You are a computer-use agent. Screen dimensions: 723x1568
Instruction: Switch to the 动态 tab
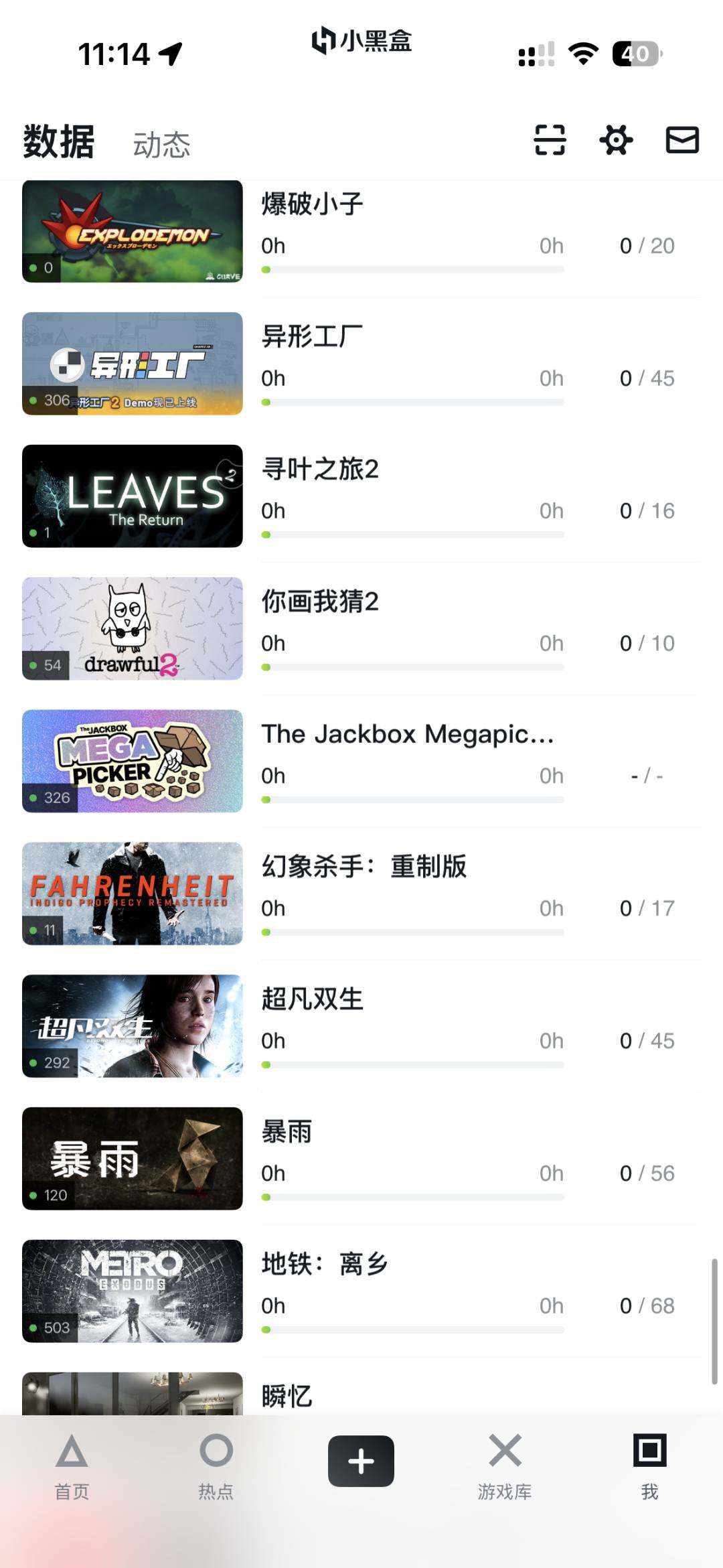(161, 145)
